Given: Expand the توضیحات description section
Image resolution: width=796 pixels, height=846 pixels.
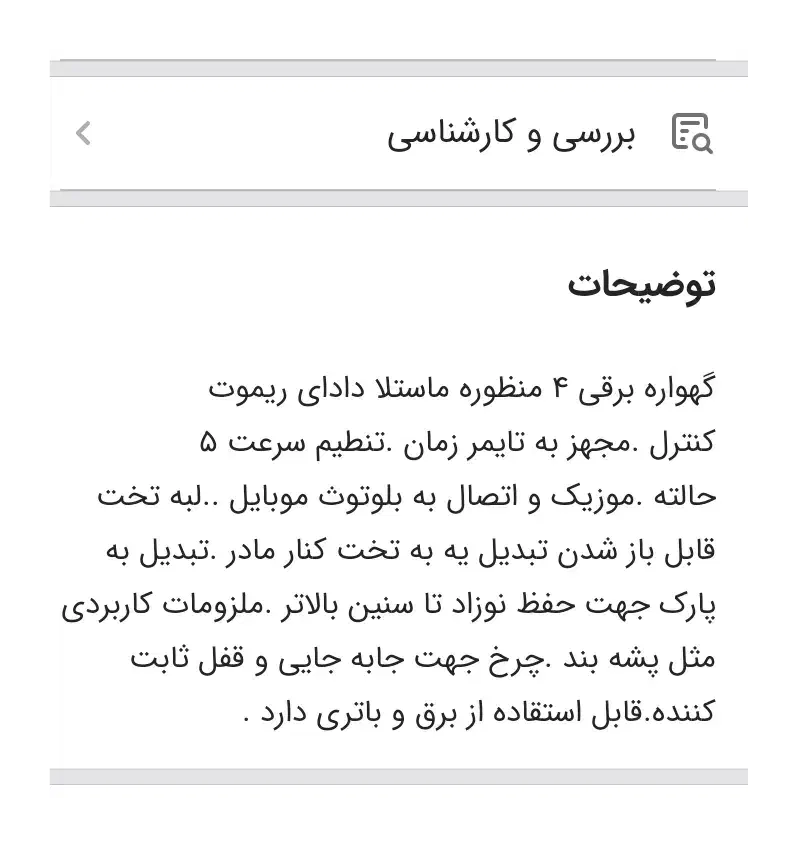Looking at the screenshot, I should coord(646,283).
